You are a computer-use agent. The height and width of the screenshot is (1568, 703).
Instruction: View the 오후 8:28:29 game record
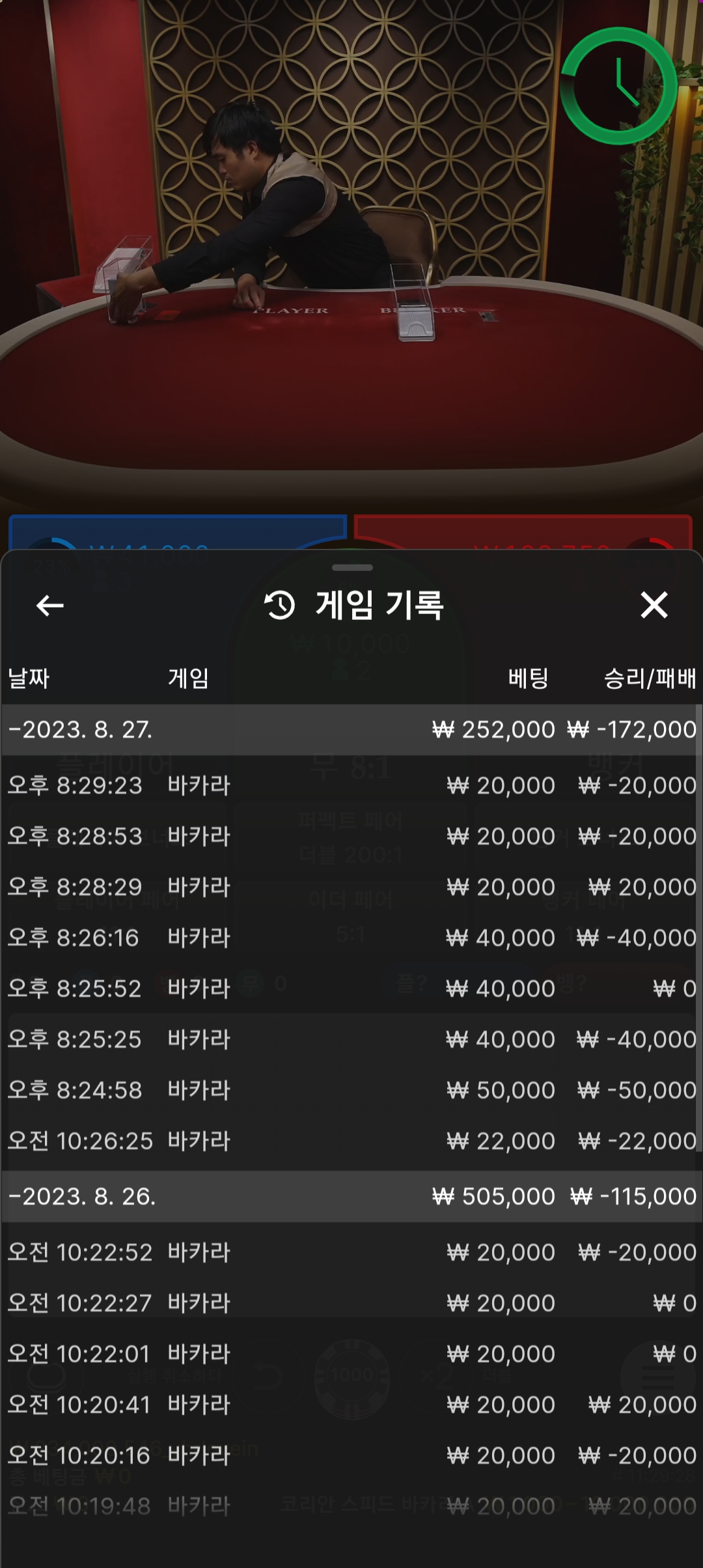[x=351, y=887]
